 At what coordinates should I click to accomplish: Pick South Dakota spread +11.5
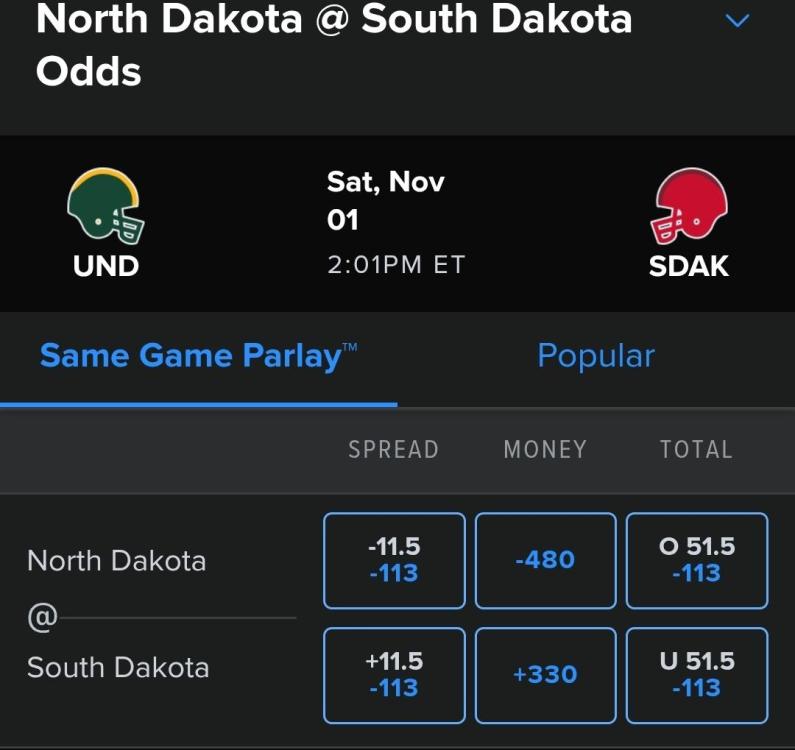[x=394, y=675]
